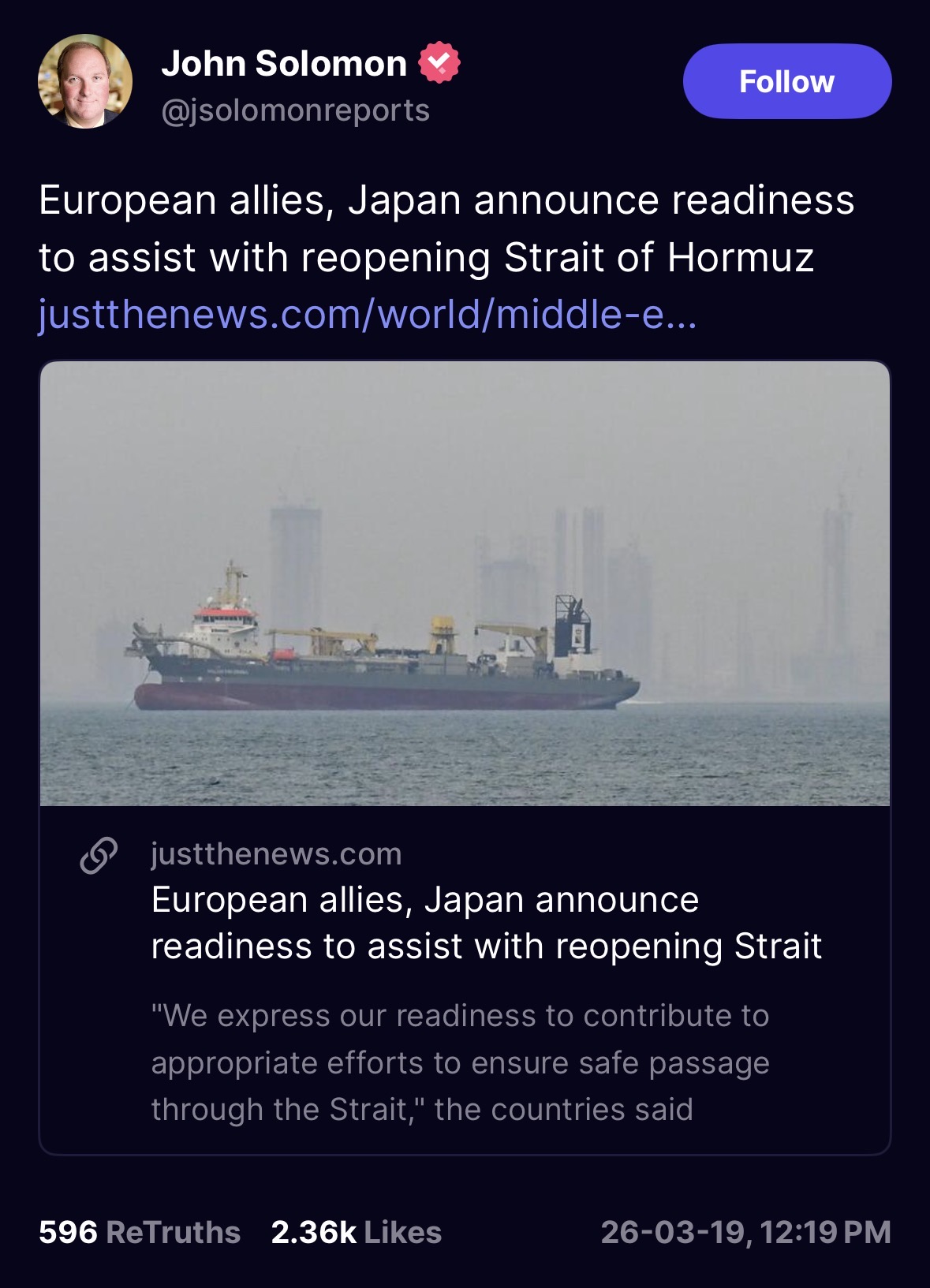View the 596 ReTruths list
The width and height of the screenshot is (930, 1288).
point(140,1232)
